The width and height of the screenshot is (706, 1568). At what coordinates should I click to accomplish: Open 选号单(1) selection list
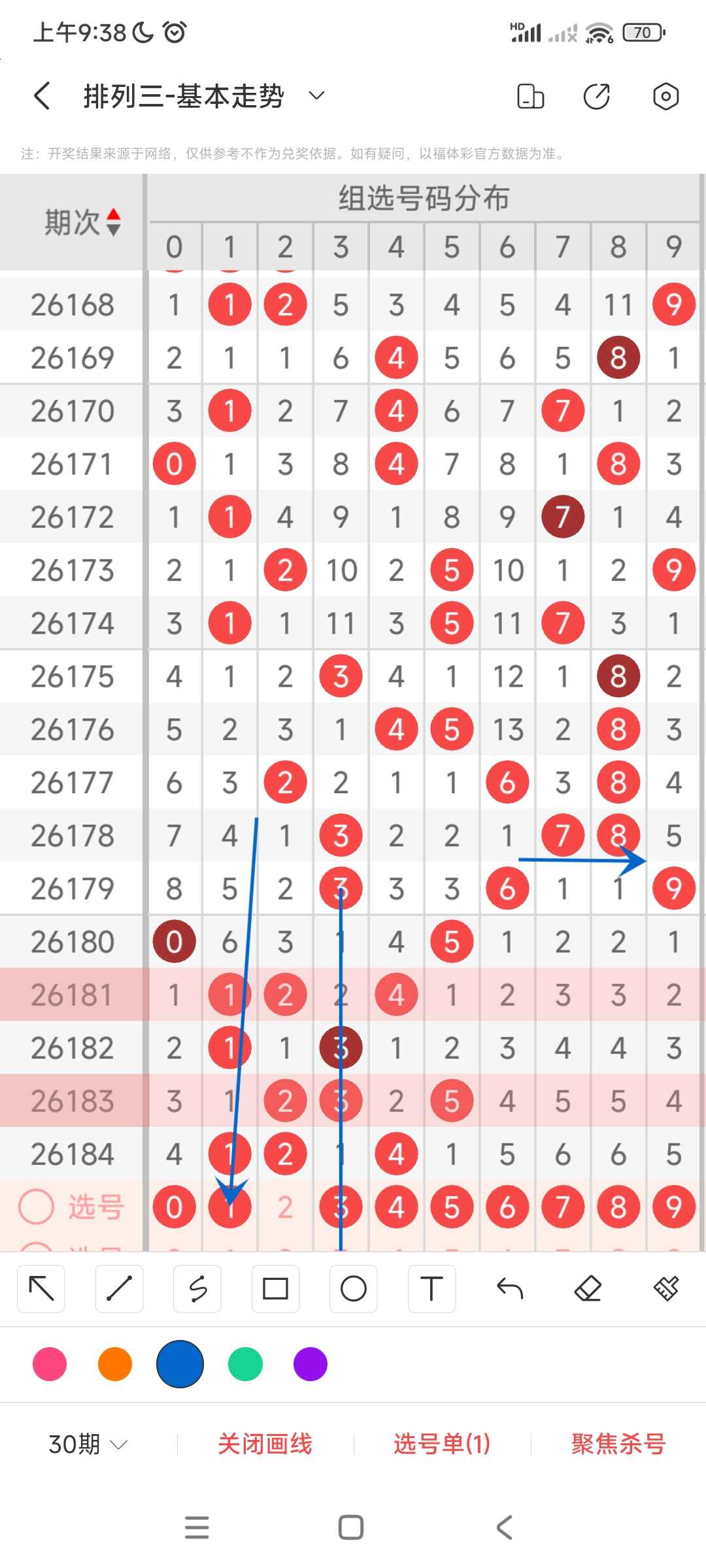point(442,1444)
